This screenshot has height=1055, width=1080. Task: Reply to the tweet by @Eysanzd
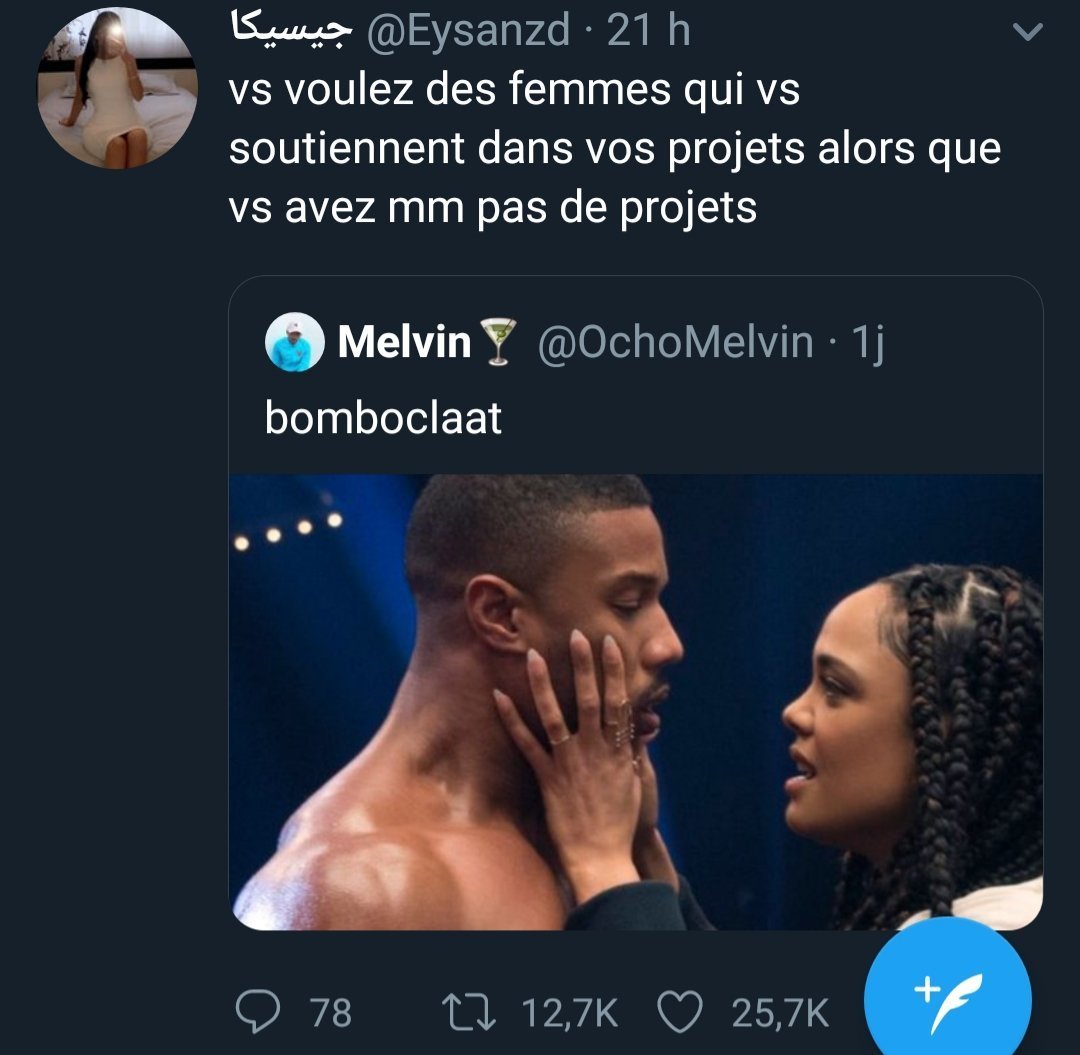(258, 1013)
